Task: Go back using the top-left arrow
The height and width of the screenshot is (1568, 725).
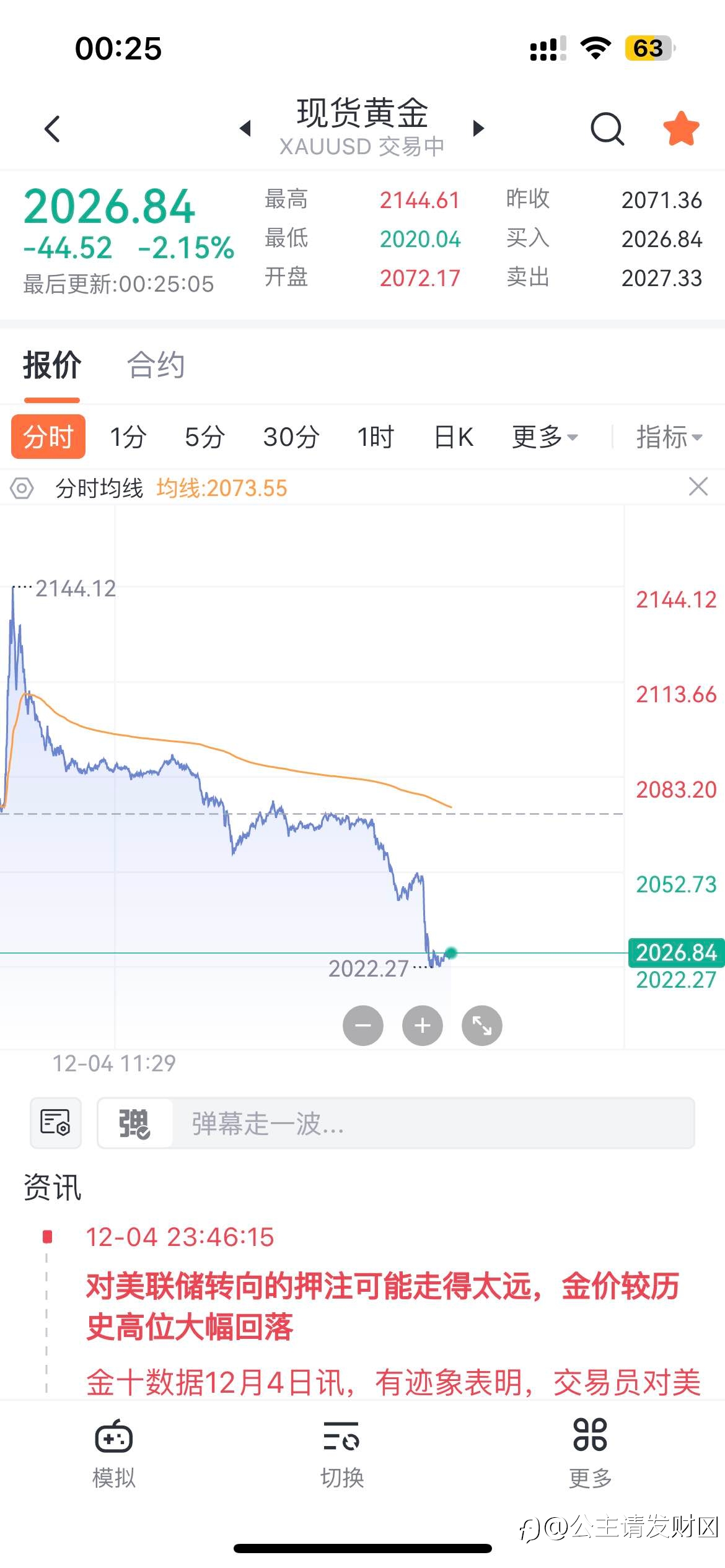Action: tap(53, 129)
